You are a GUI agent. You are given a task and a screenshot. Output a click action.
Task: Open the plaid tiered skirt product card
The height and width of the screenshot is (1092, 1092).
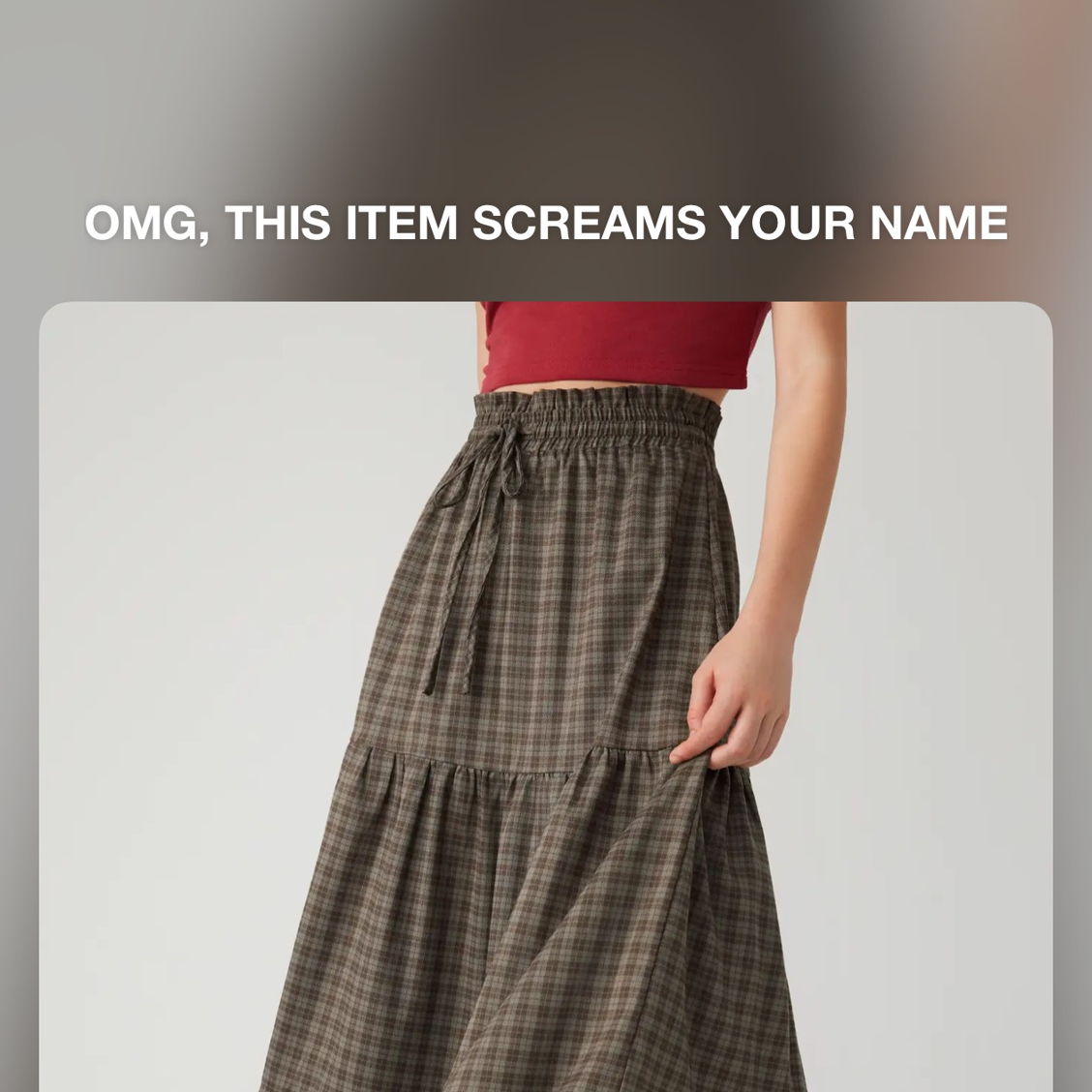tap(545, 697)
